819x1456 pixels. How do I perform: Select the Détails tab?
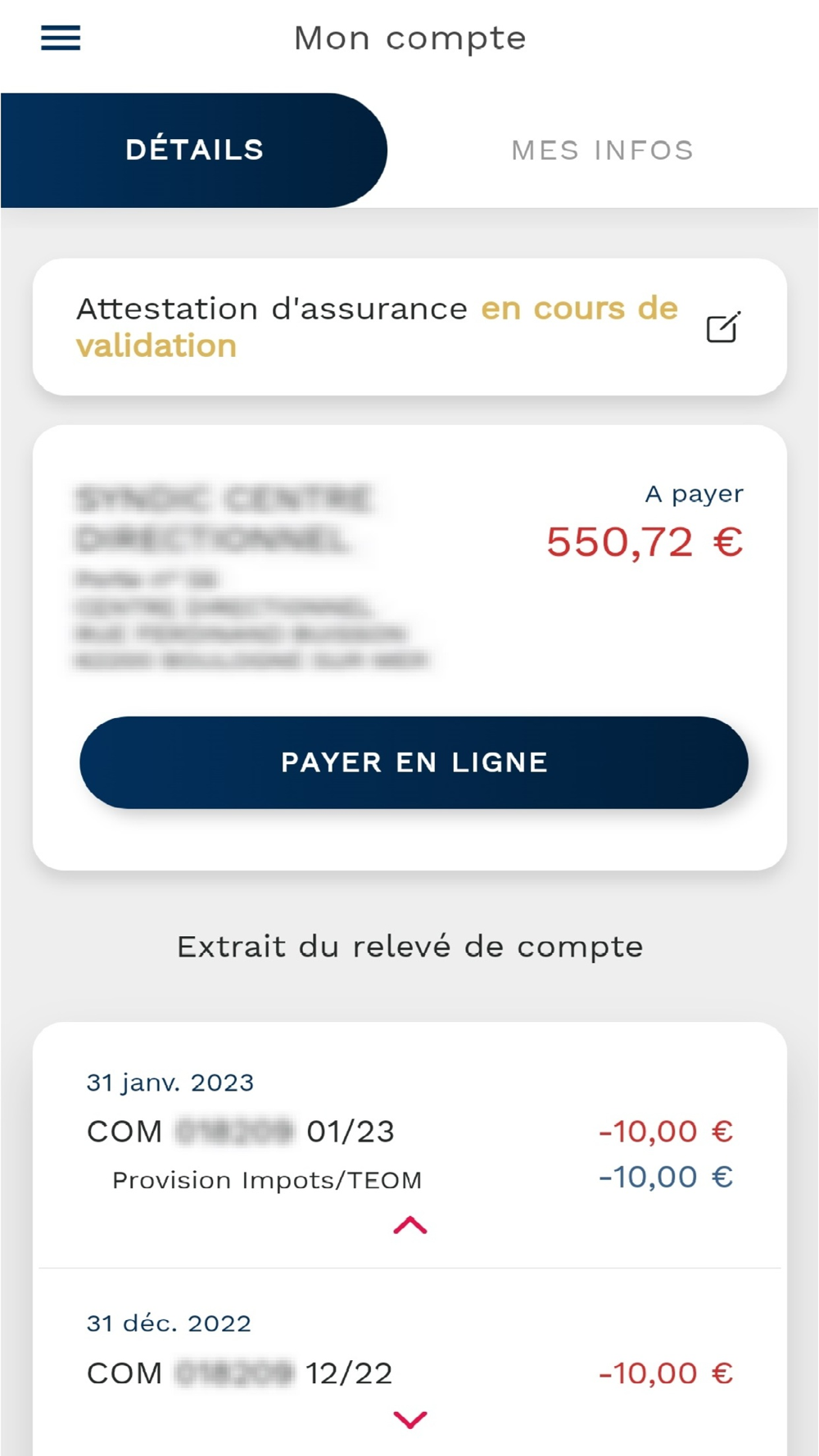(194, 151)
